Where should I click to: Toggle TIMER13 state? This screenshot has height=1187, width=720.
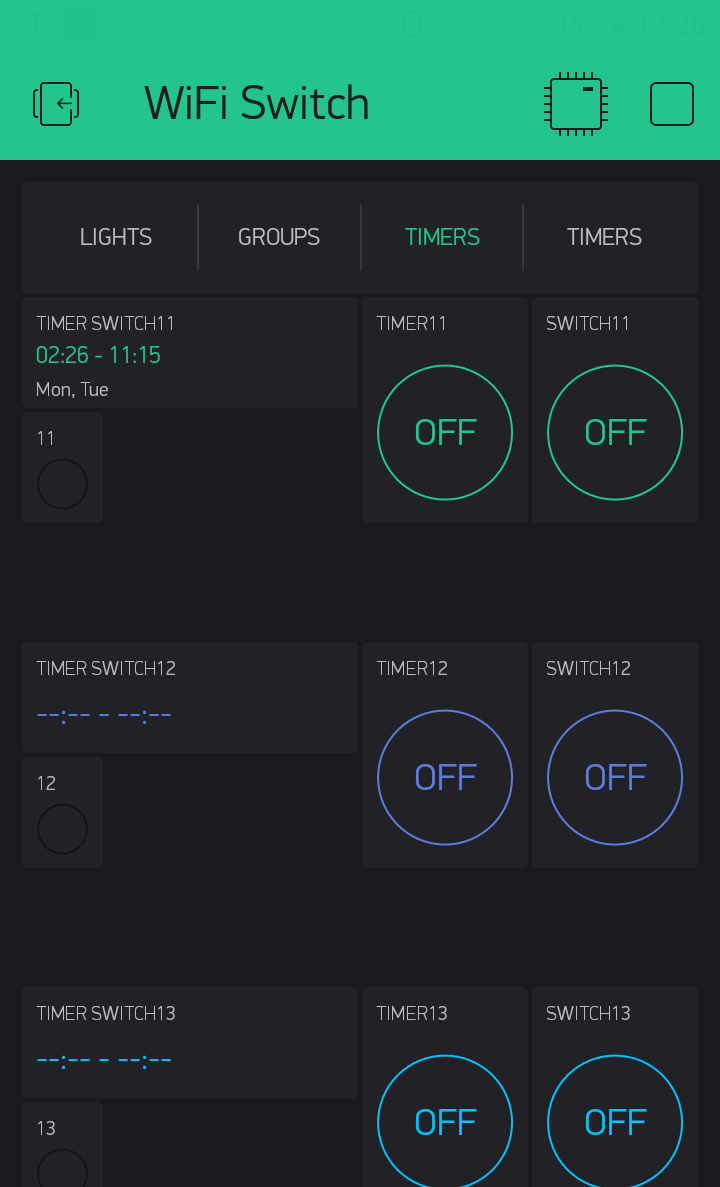445,1122
